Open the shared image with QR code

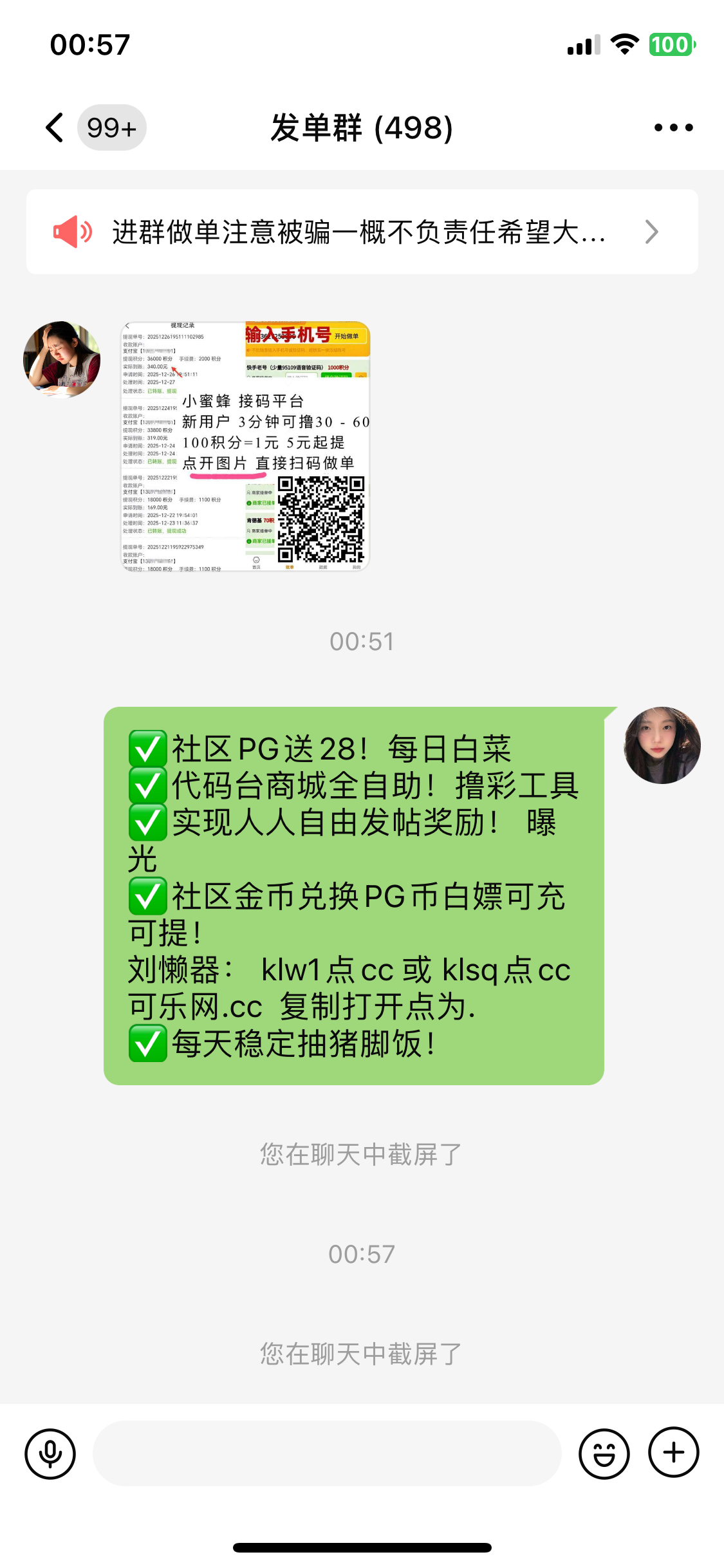tap(245, 446)
